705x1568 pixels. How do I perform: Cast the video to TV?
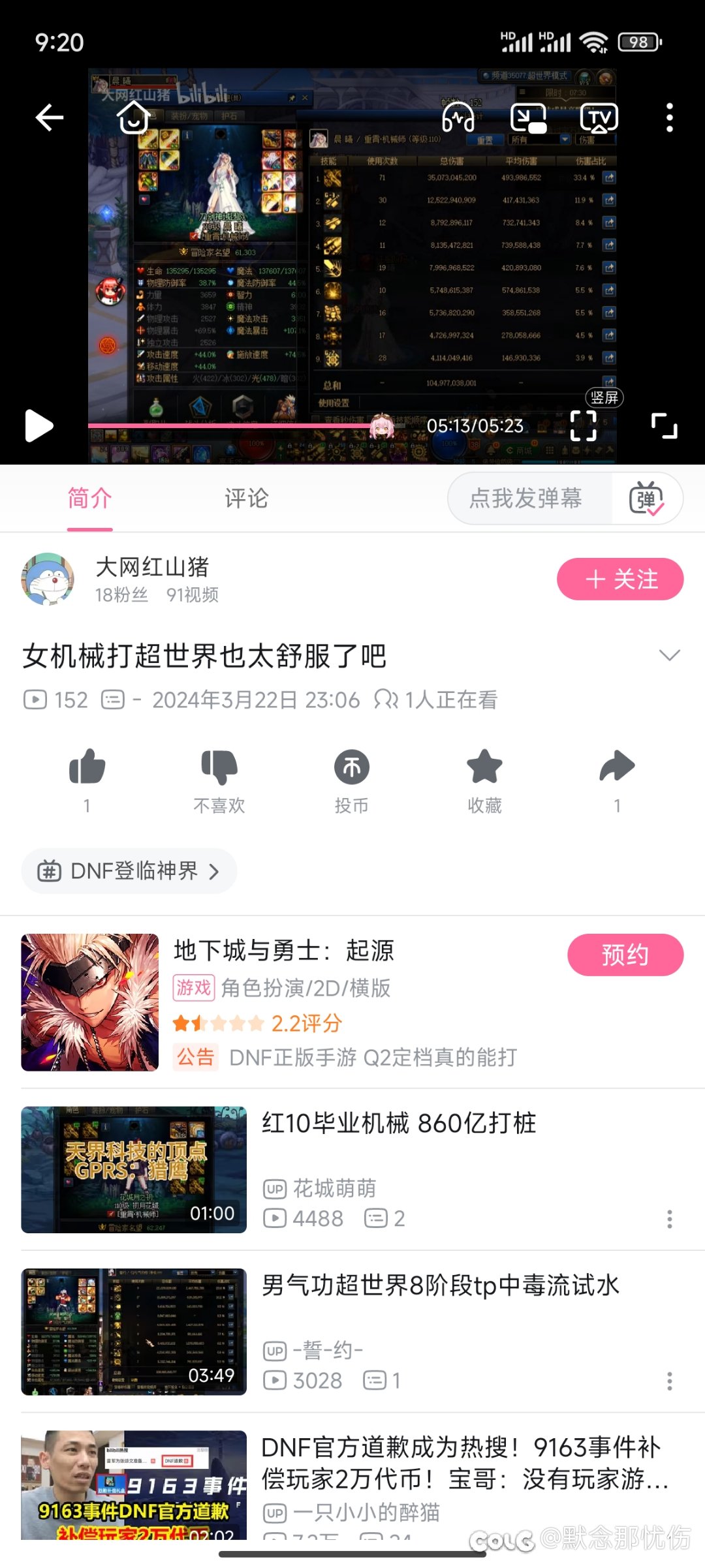[599, 117]
